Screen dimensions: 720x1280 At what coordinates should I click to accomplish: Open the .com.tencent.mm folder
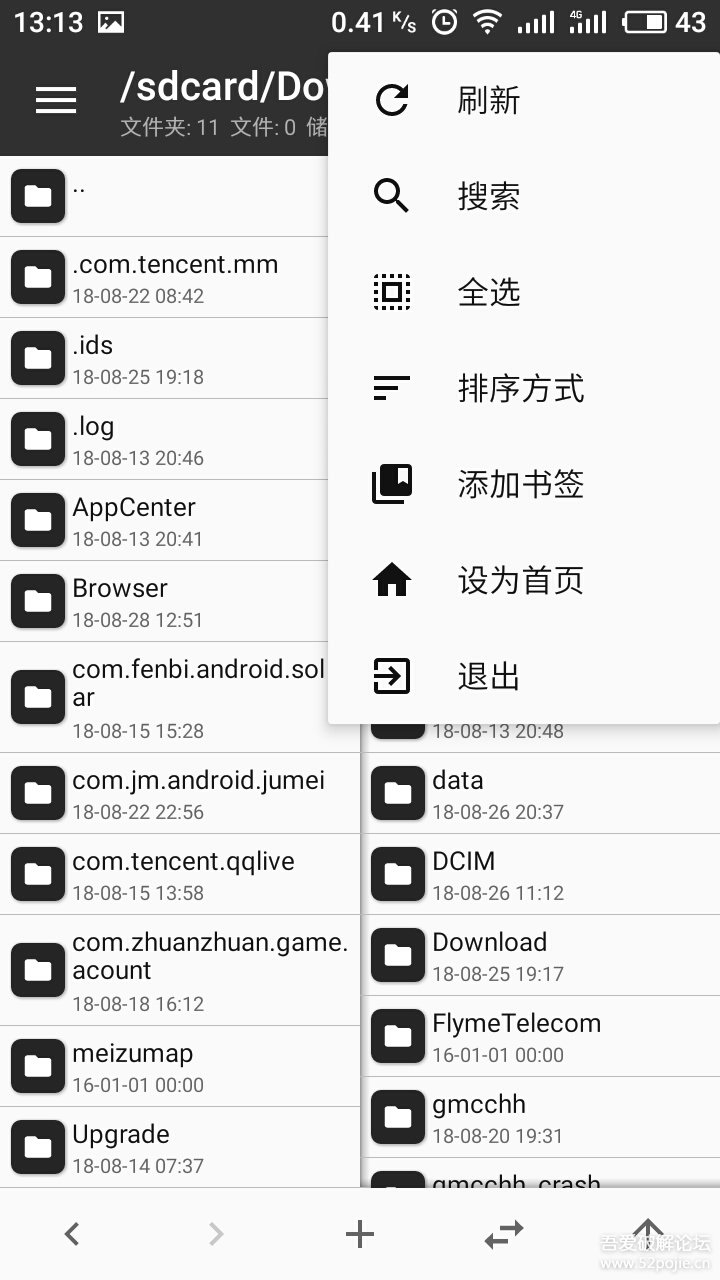click(175, 277)
